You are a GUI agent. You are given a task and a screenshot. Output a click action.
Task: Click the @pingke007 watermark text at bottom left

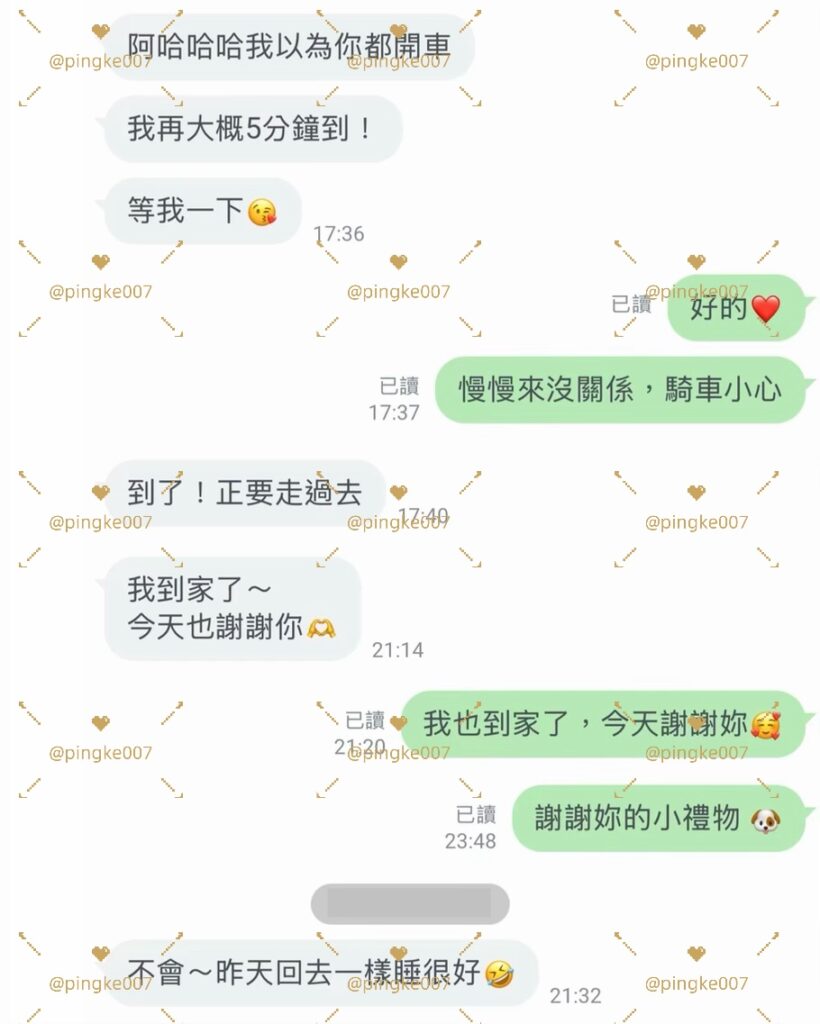(100, 983)
